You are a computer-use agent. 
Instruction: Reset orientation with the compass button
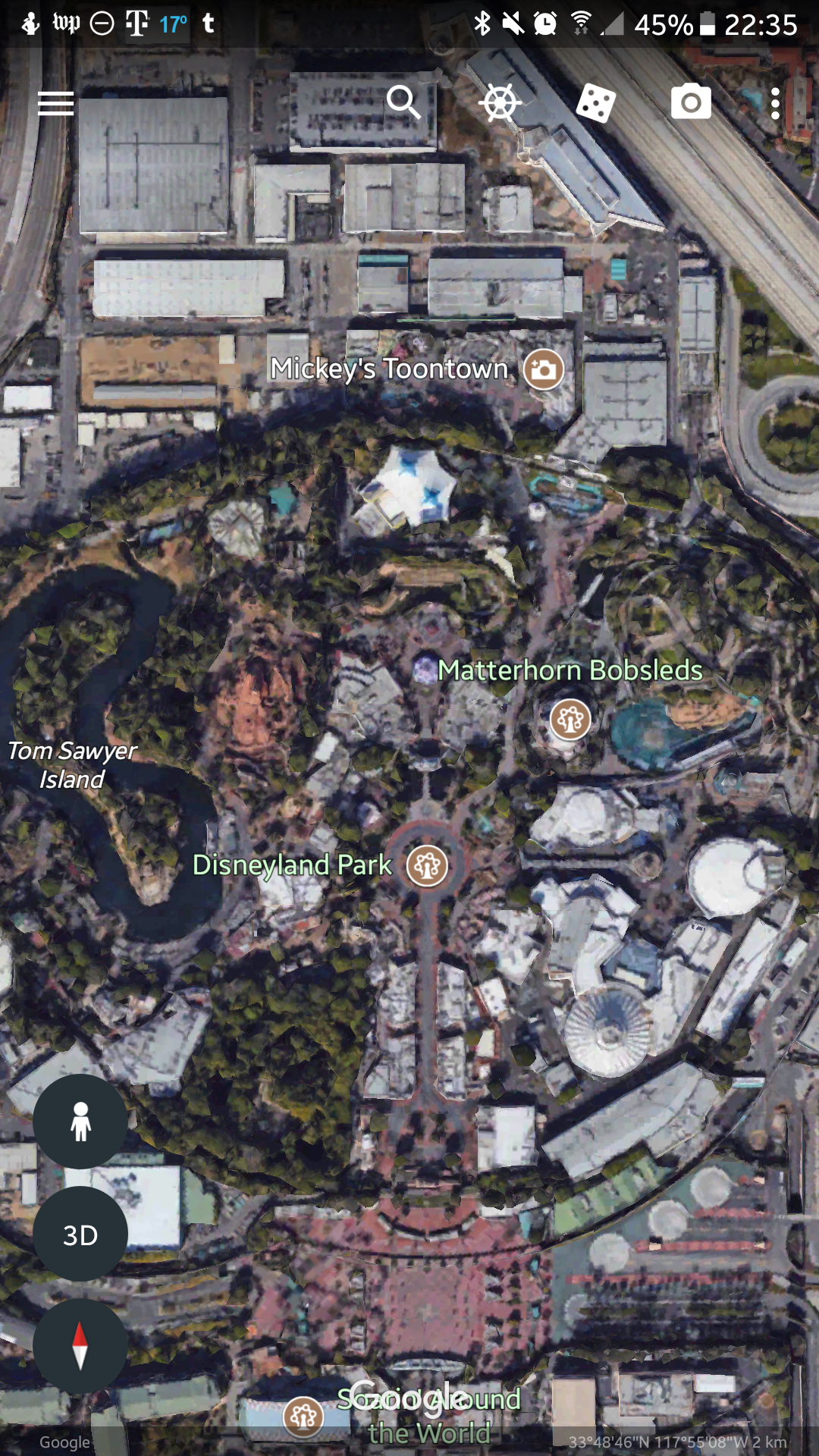pos(80,1346)
